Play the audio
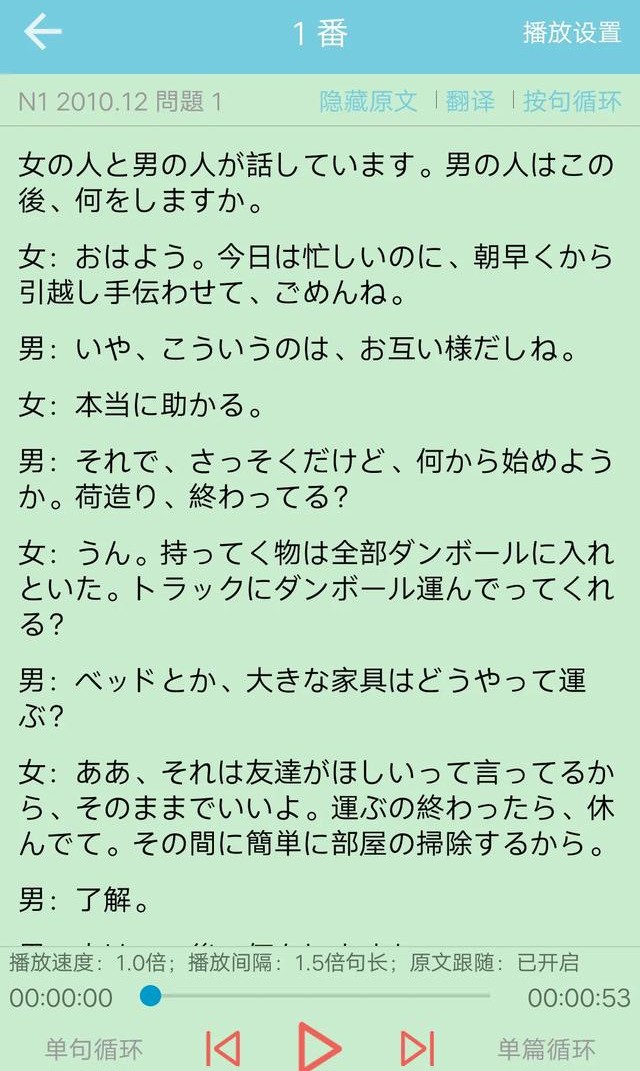640x1071 pixels. (319, 1047)
